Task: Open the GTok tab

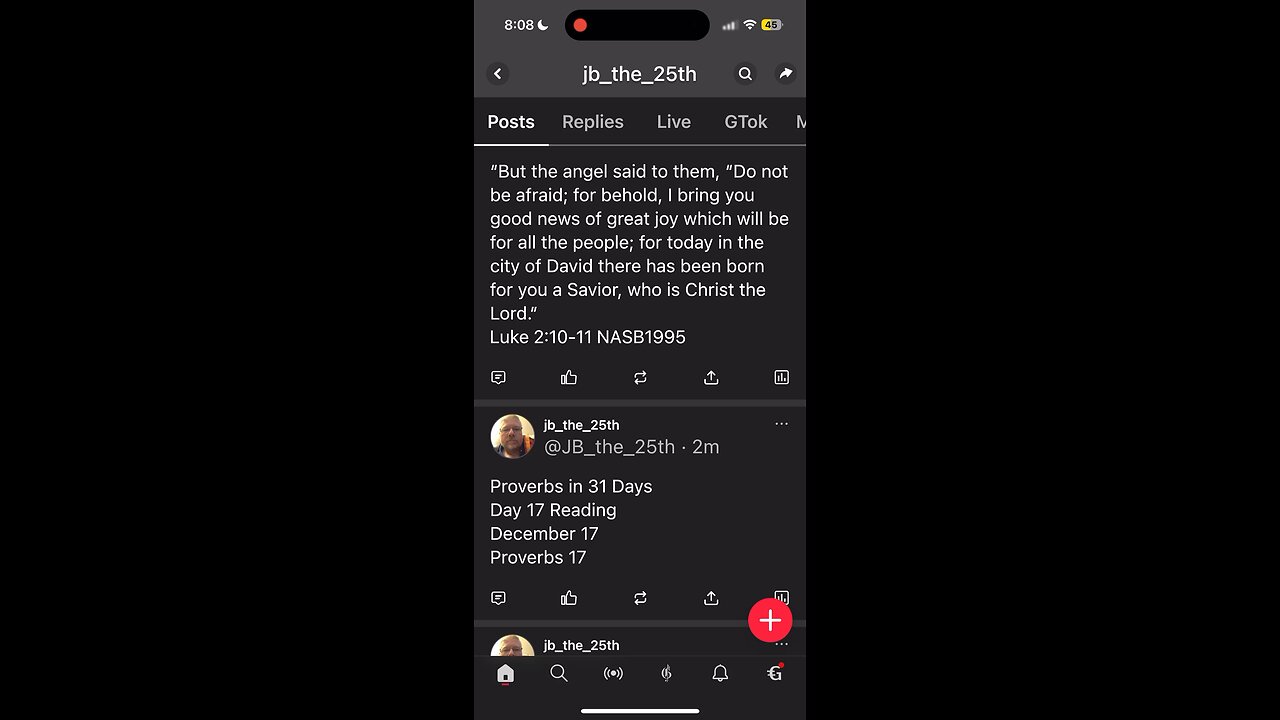Action: 745,122
